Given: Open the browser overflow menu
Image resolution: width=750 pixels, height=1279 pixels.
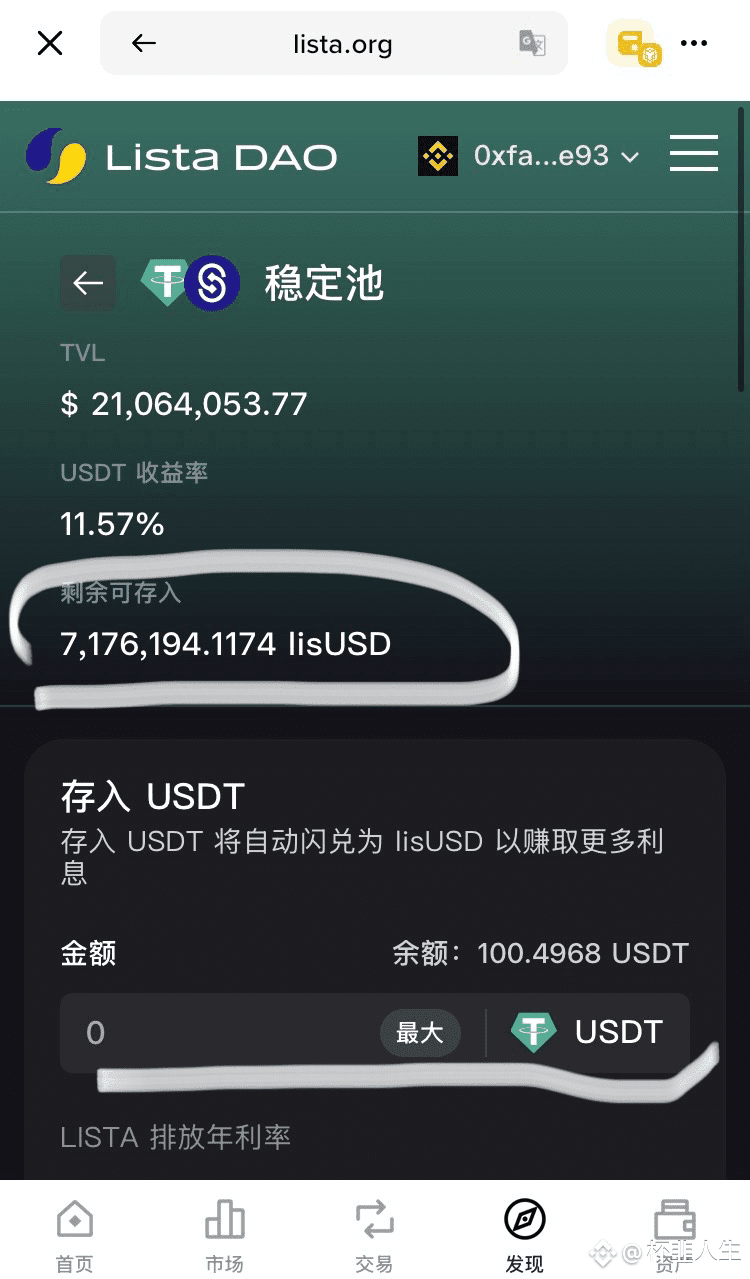Looking at the screenshot, I should tap(694, 43).
